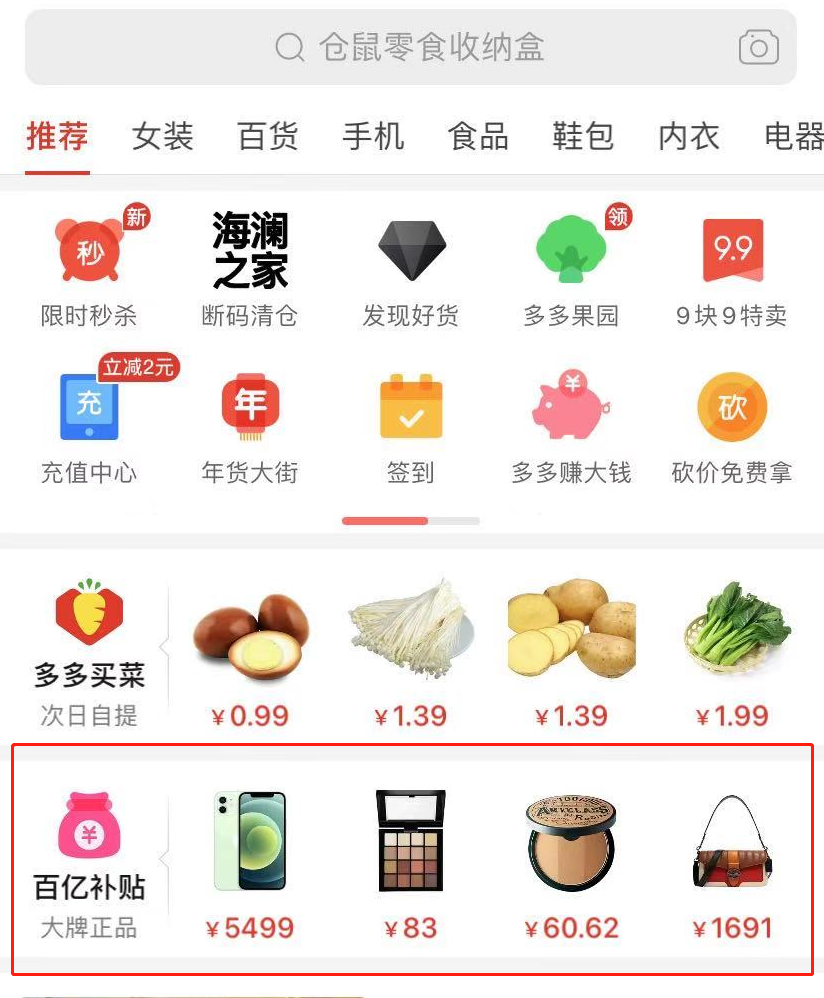
Task: Tap 发现好货 diamond shortcut
Action: [x=411, y=268]
